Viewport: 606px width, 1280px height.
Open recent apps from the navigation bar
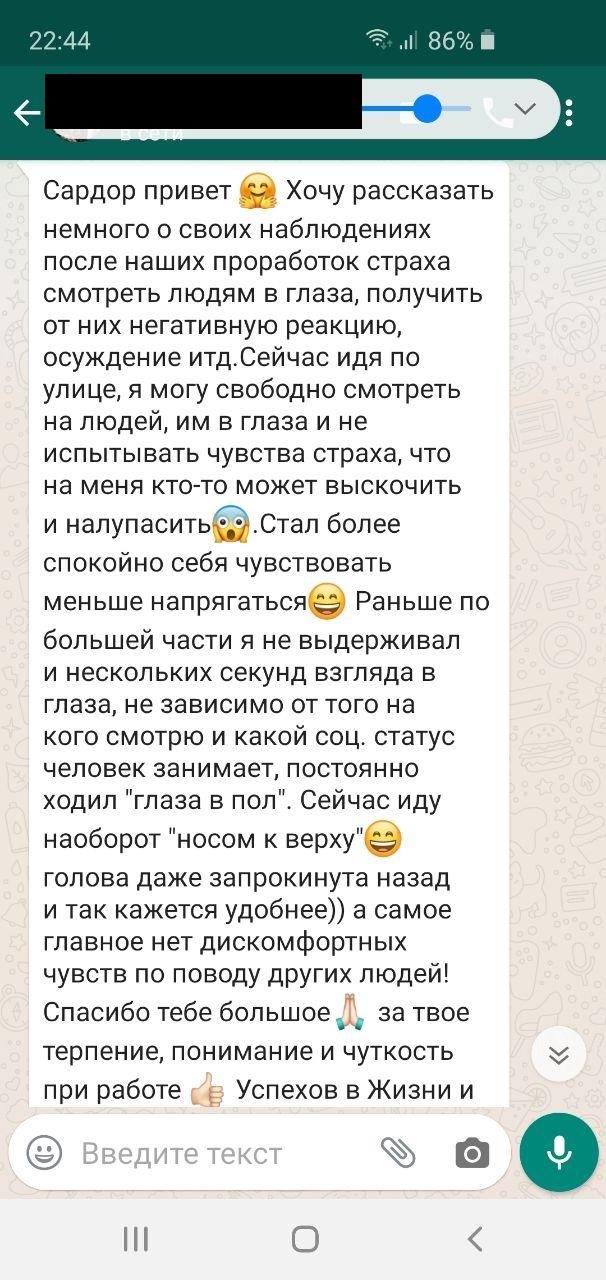point(136,1239)
